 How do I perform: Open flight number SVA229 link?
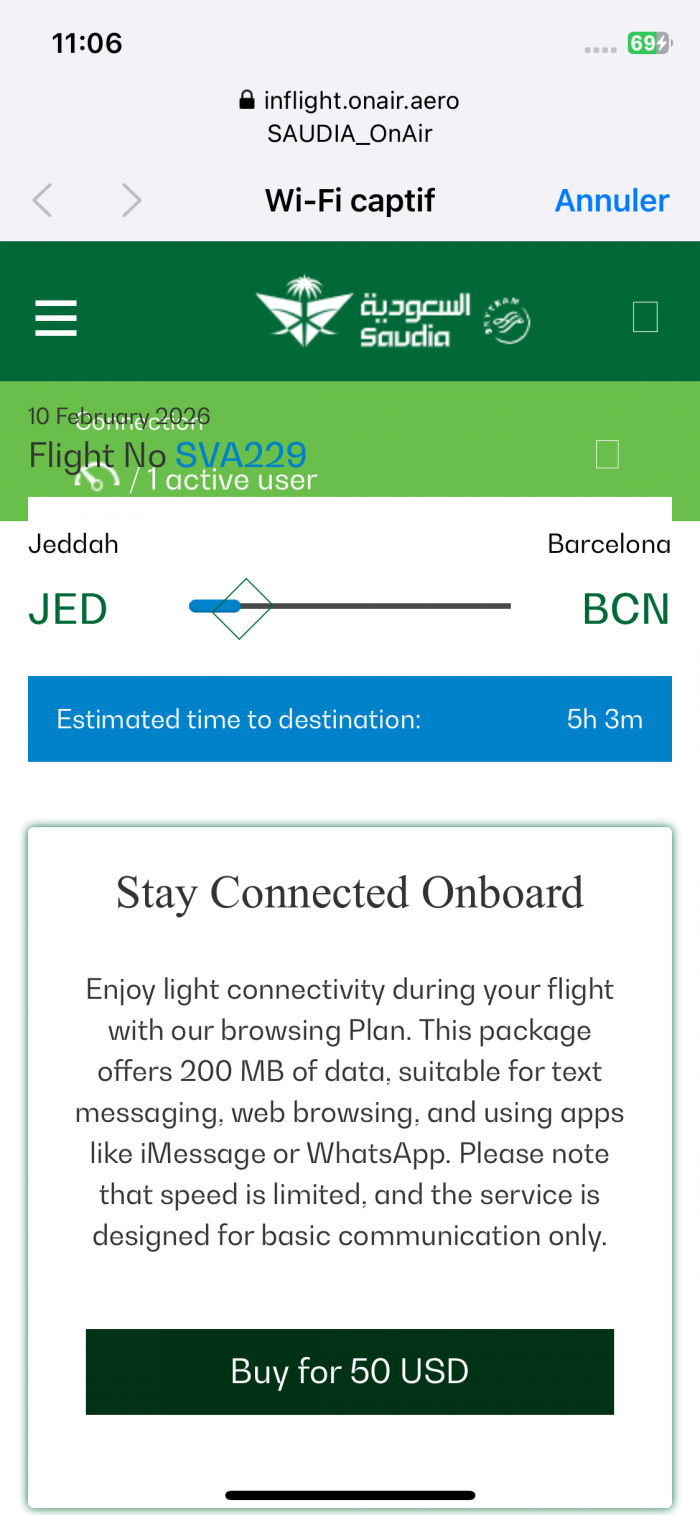[x=241, y=455]
